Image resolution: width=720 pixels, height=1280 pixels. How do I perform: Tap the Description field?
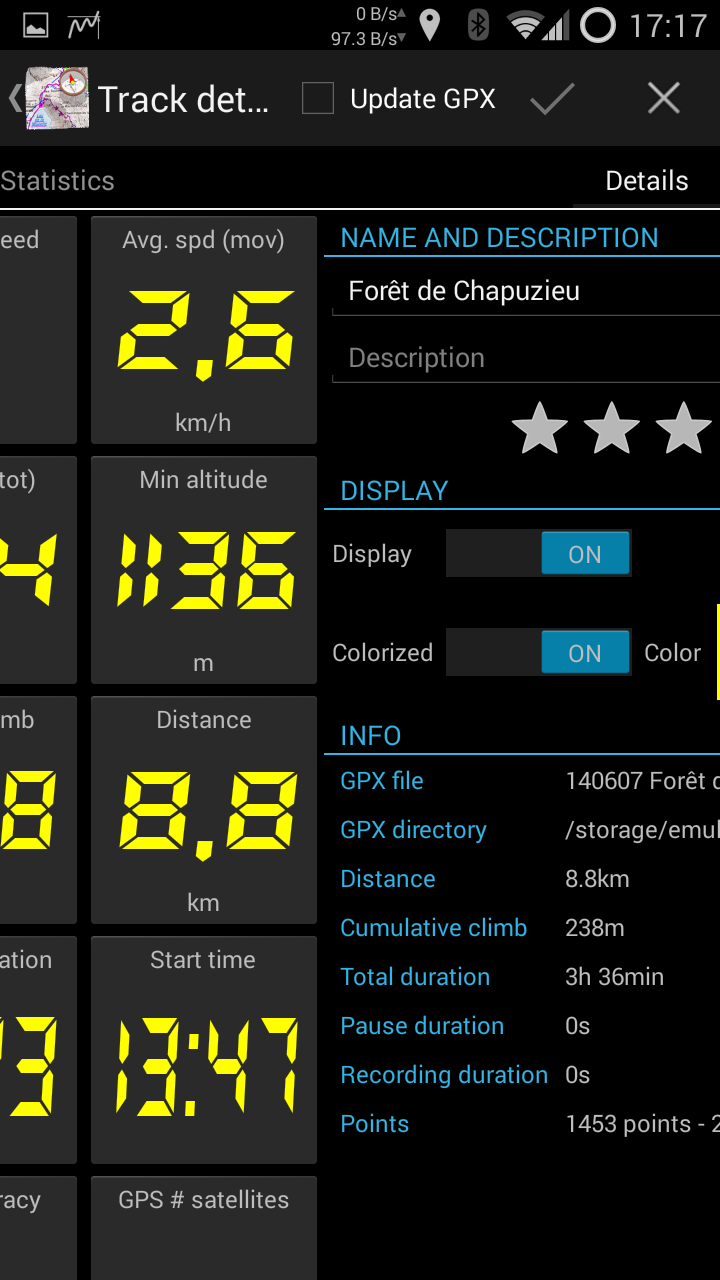point(525,358)
